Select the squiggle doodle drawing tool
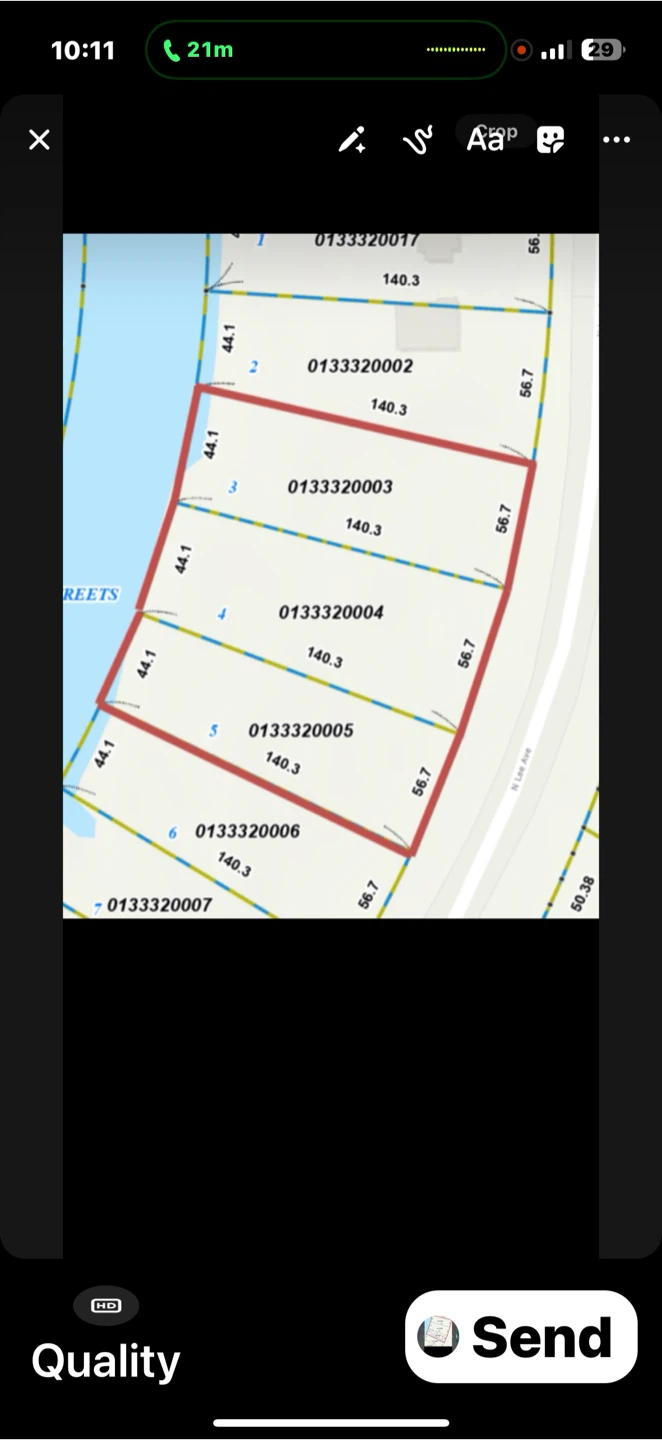This screenshot has width=662, height=1440. [x=417, y=140]
